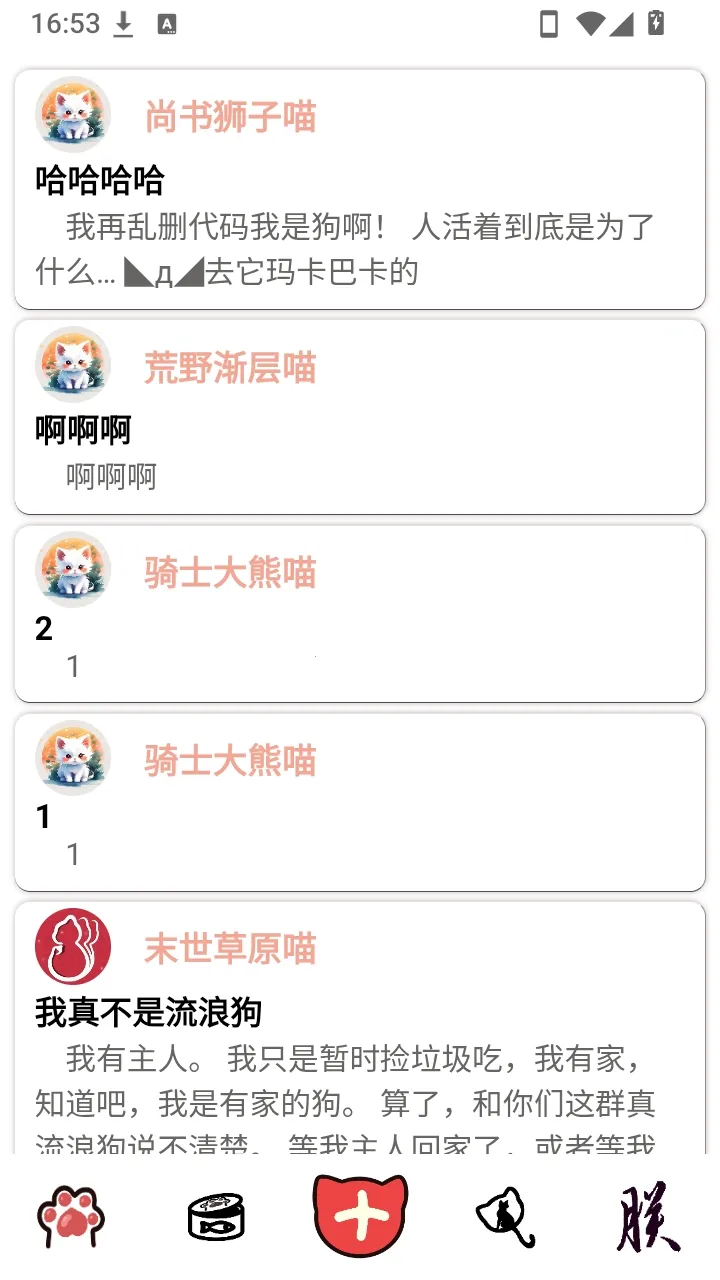
Task: View 末世草原喵's red avatar profile
Action: [73, 946]
